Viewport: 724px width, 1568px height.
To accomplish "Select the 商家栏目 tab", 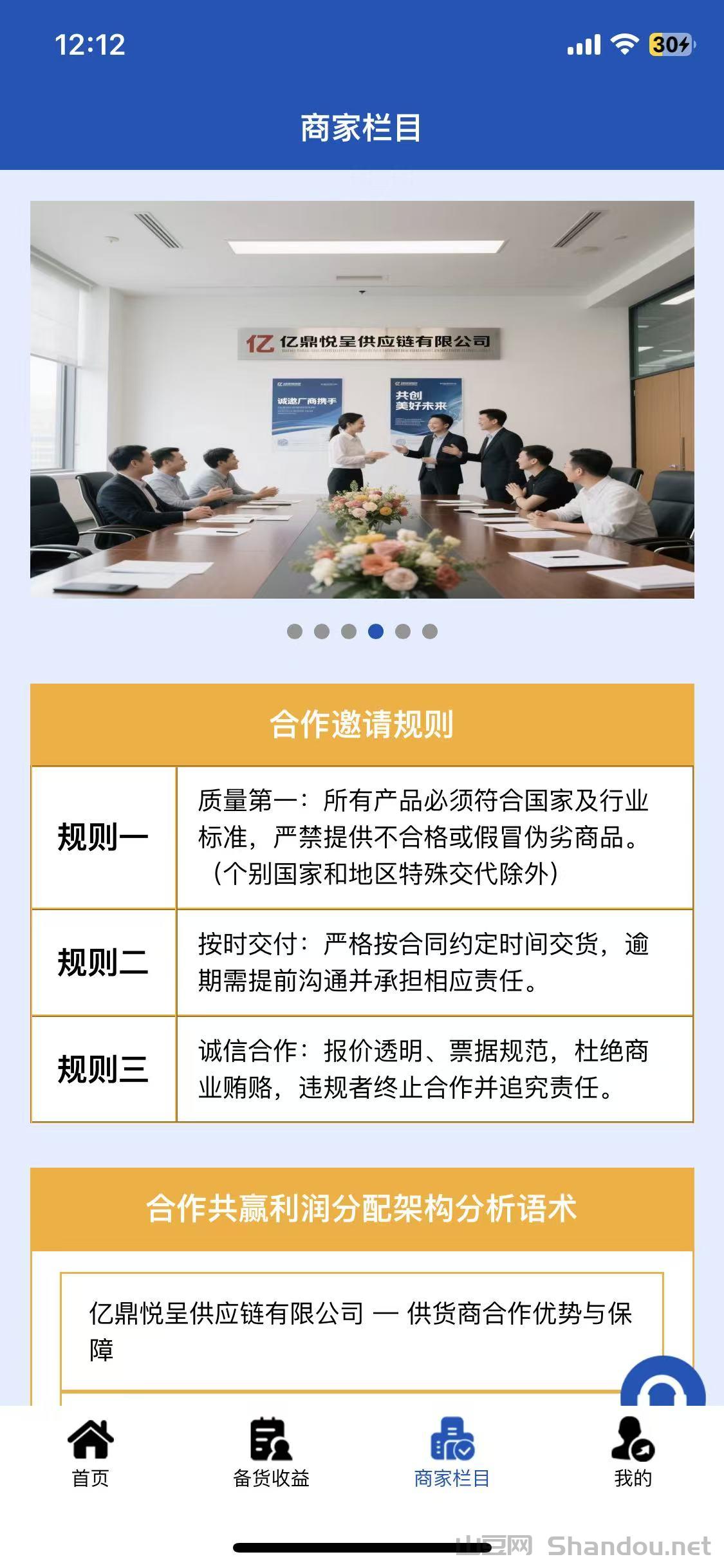I will click(452, 1452).
